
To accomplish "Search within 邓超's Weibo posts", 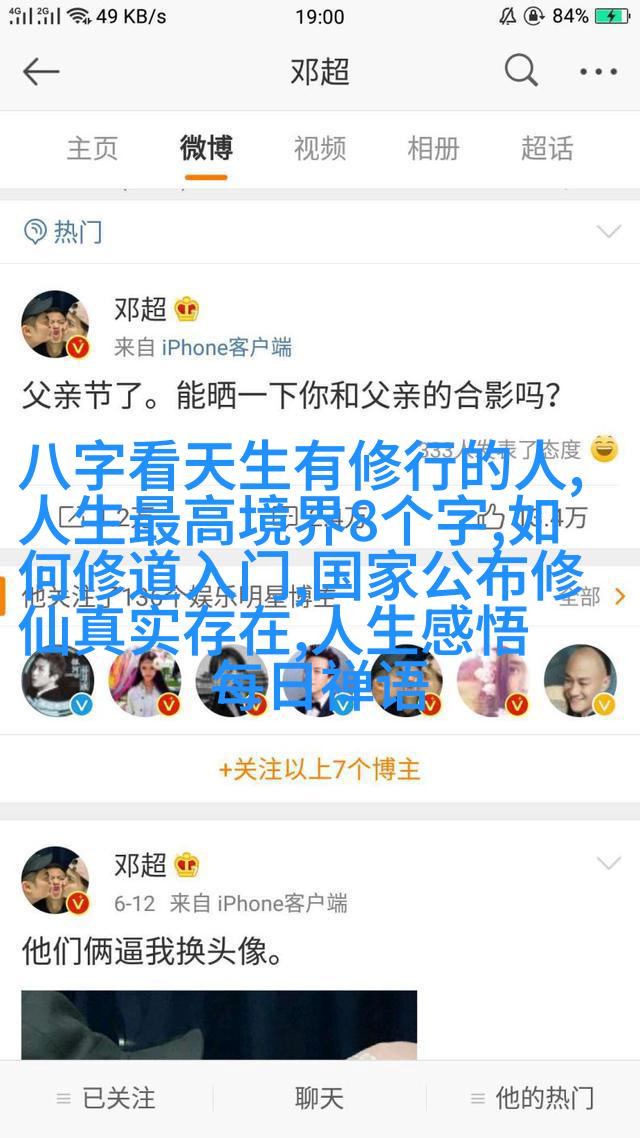I will pyautogui.click(x=520, y=72).
